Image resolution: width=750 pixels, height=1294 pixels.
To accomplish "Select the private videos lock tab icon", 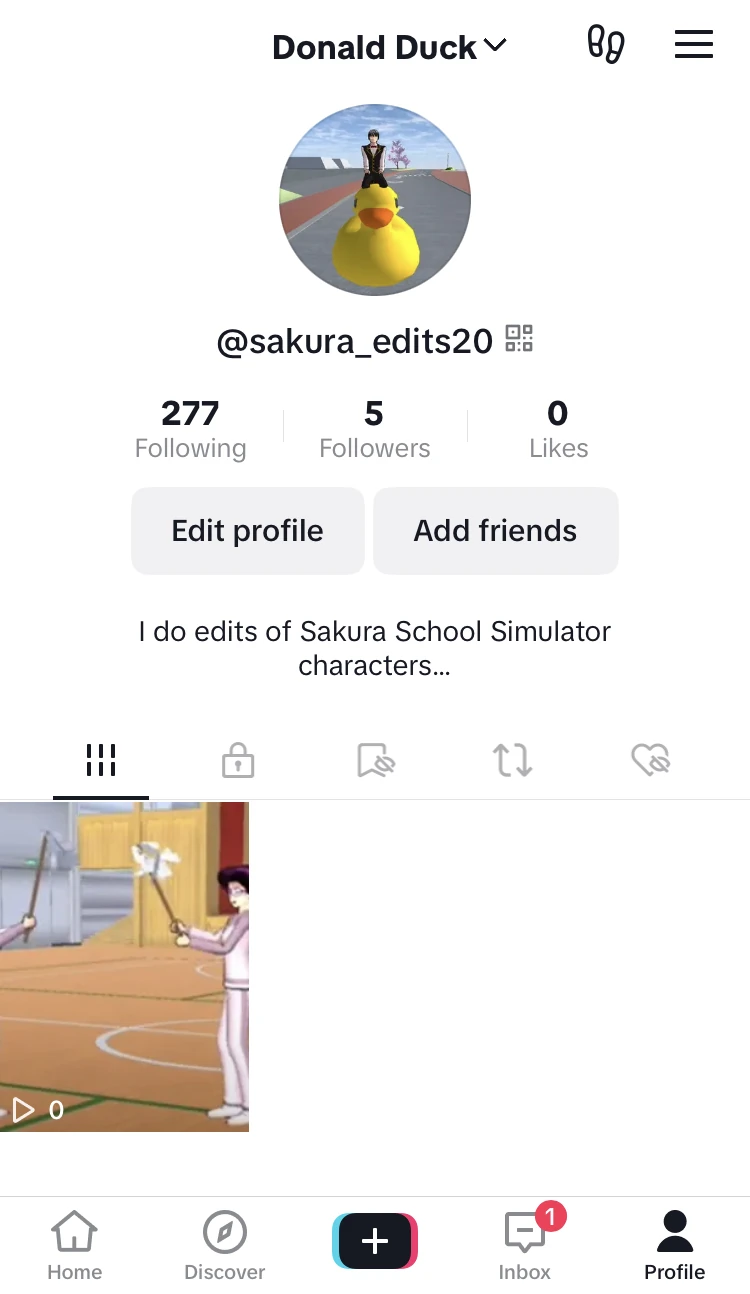I will click(237, 760).
